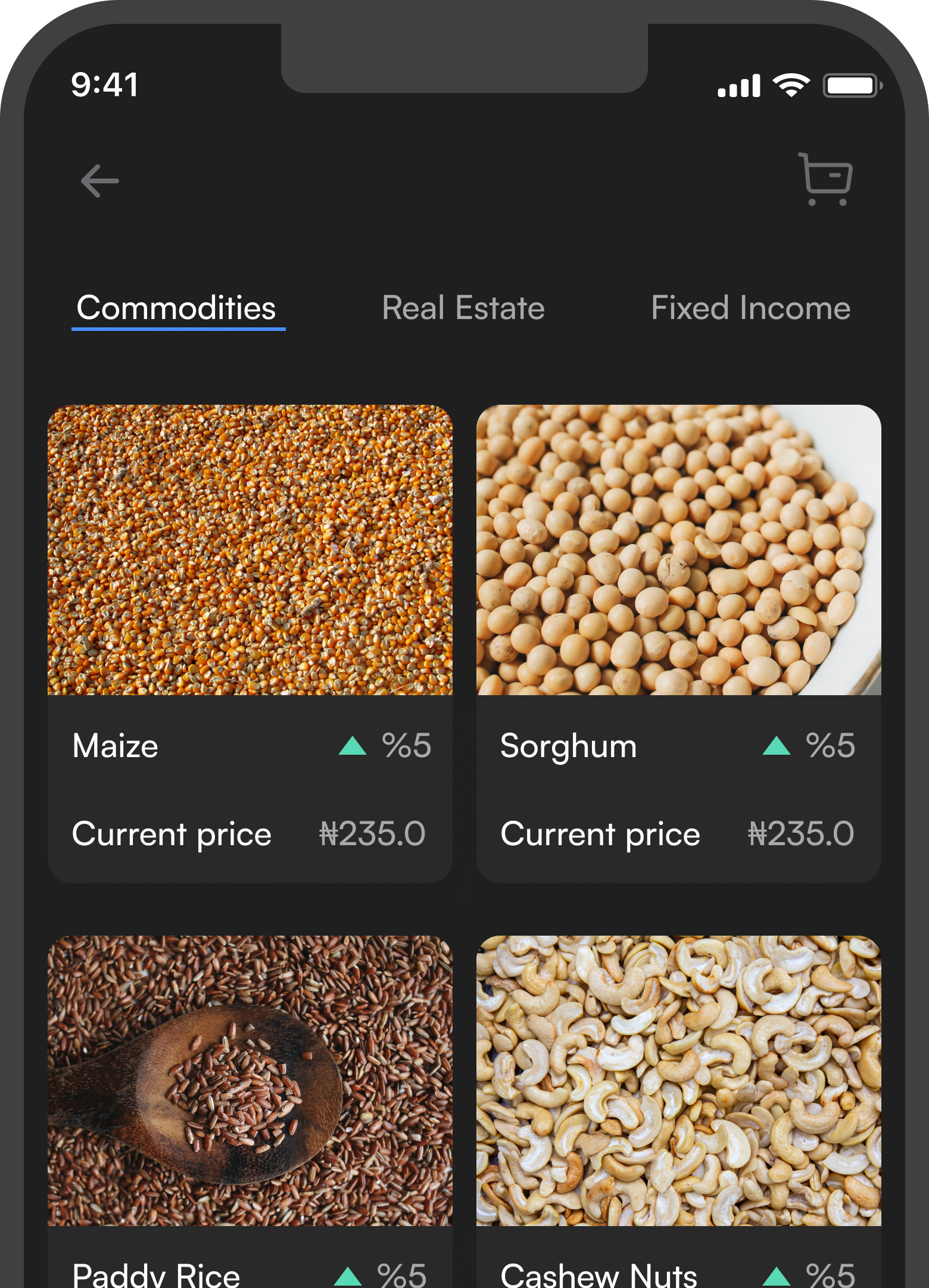Select the Commodities tab
The image size is (929, 1288).
pos(177,308)
